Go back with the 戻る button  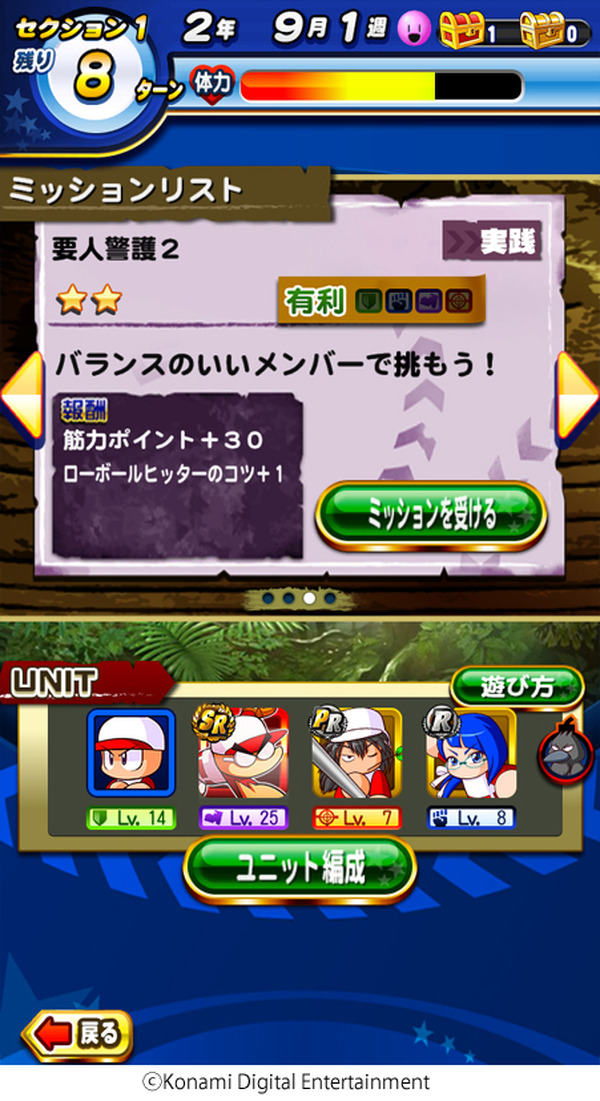77,1034
